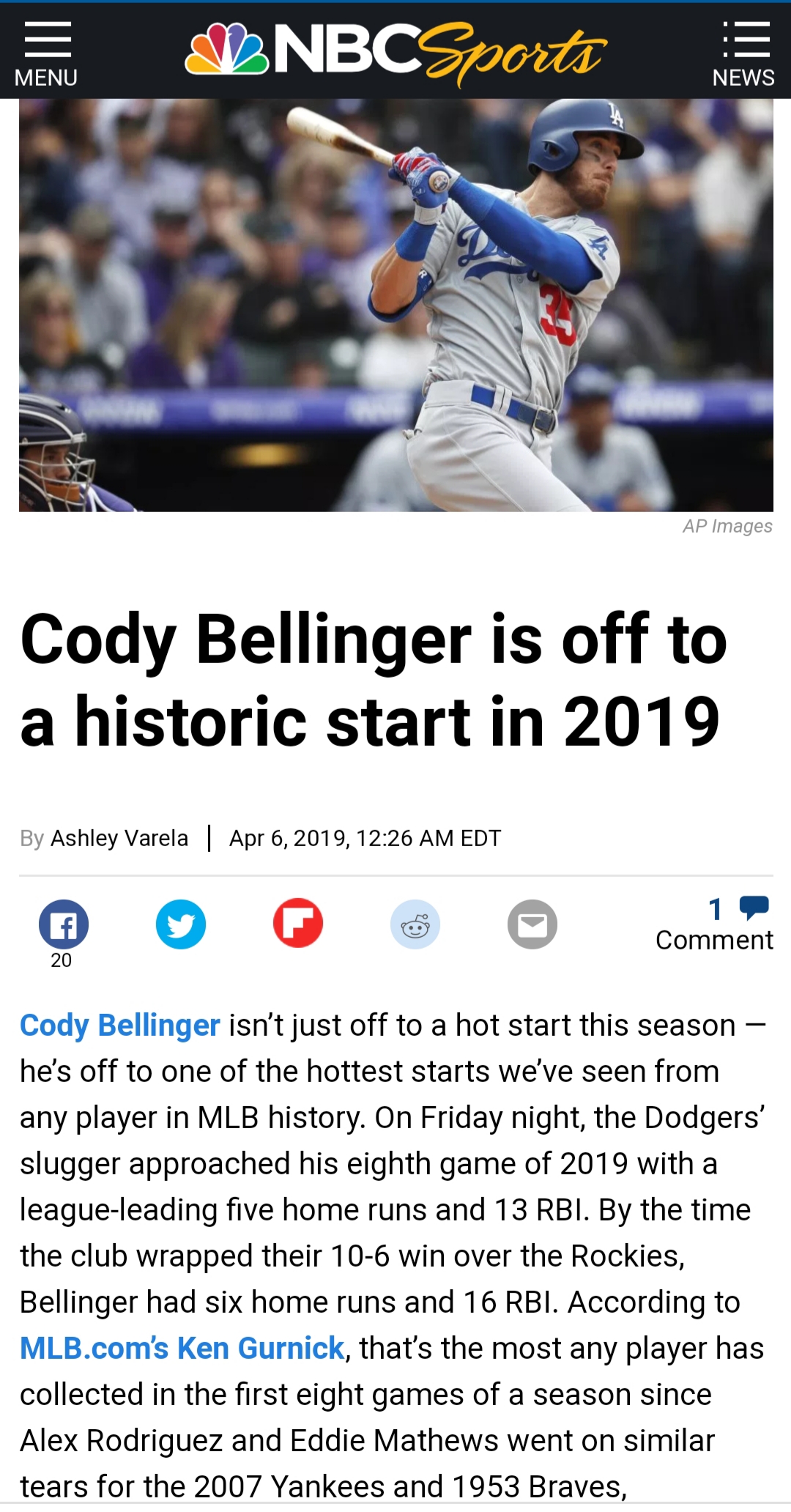791x1512 pixels.
Task: Email the article via the envelope icon
Action: [x=533, y=924]
